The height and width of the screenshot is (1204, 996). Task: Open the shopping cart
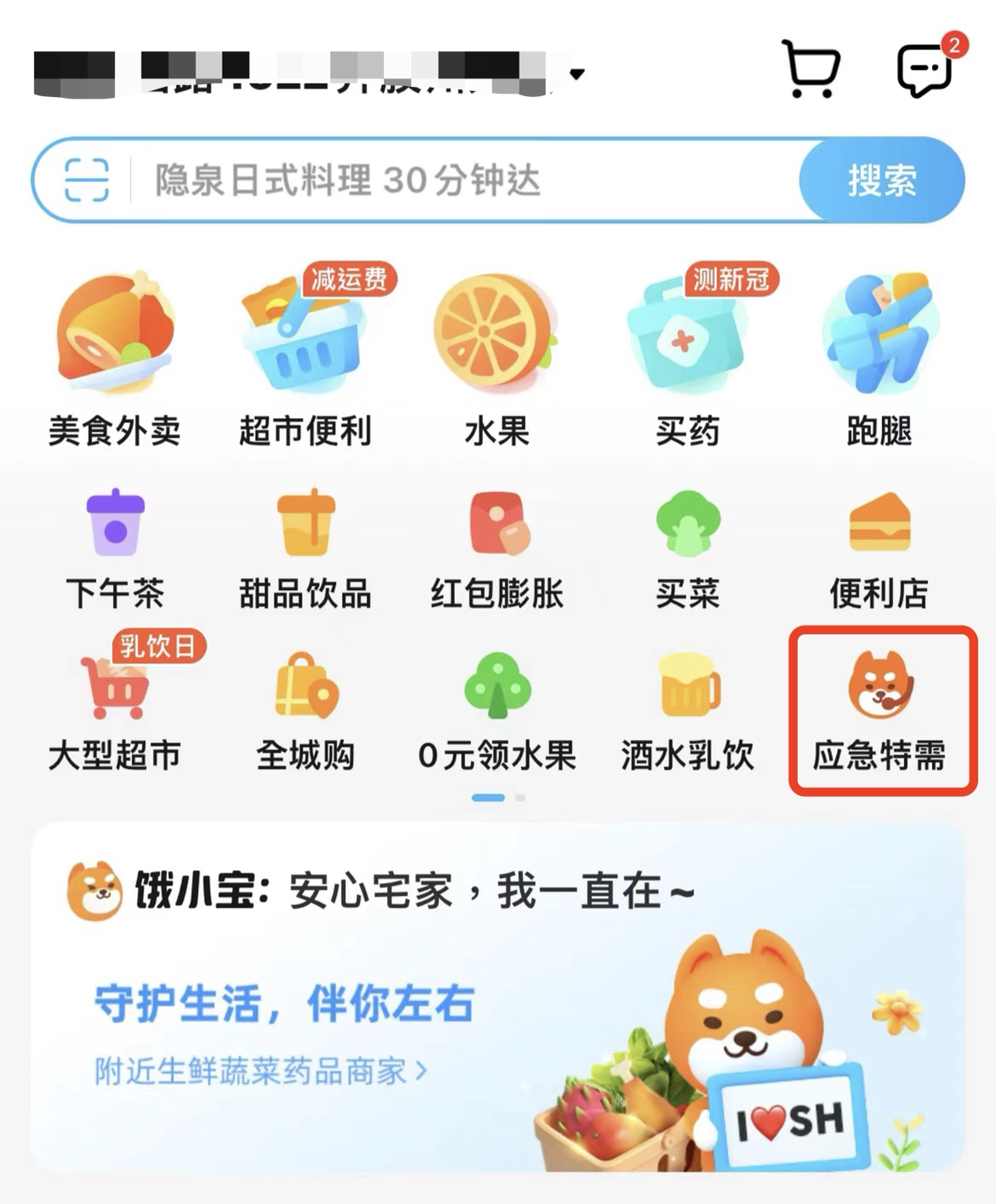click(x=810, y=70)
